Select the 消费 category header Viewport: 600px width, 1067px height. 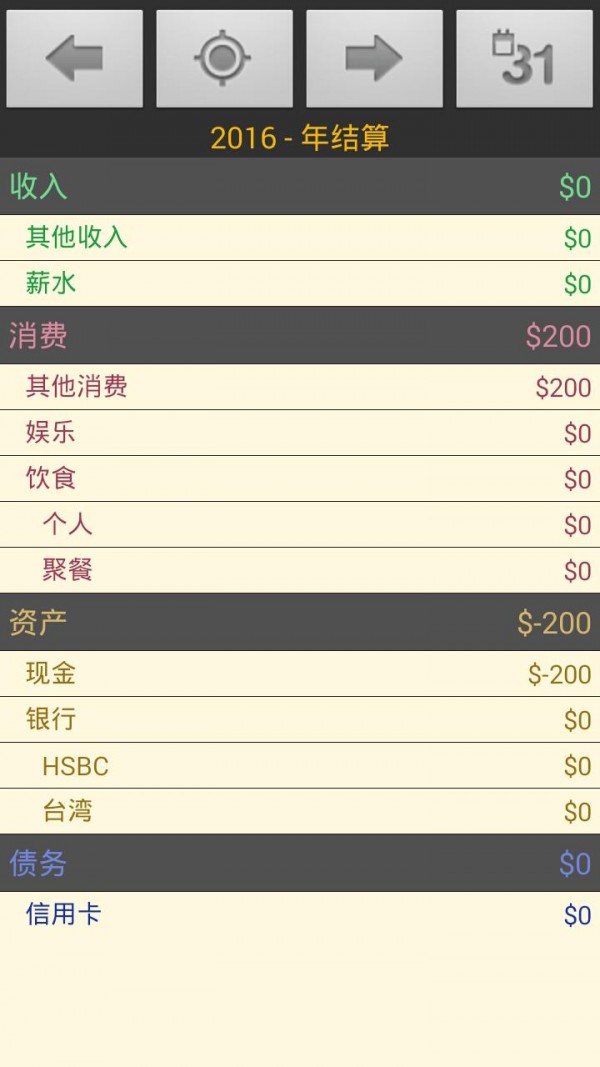(x=300, y=335)
